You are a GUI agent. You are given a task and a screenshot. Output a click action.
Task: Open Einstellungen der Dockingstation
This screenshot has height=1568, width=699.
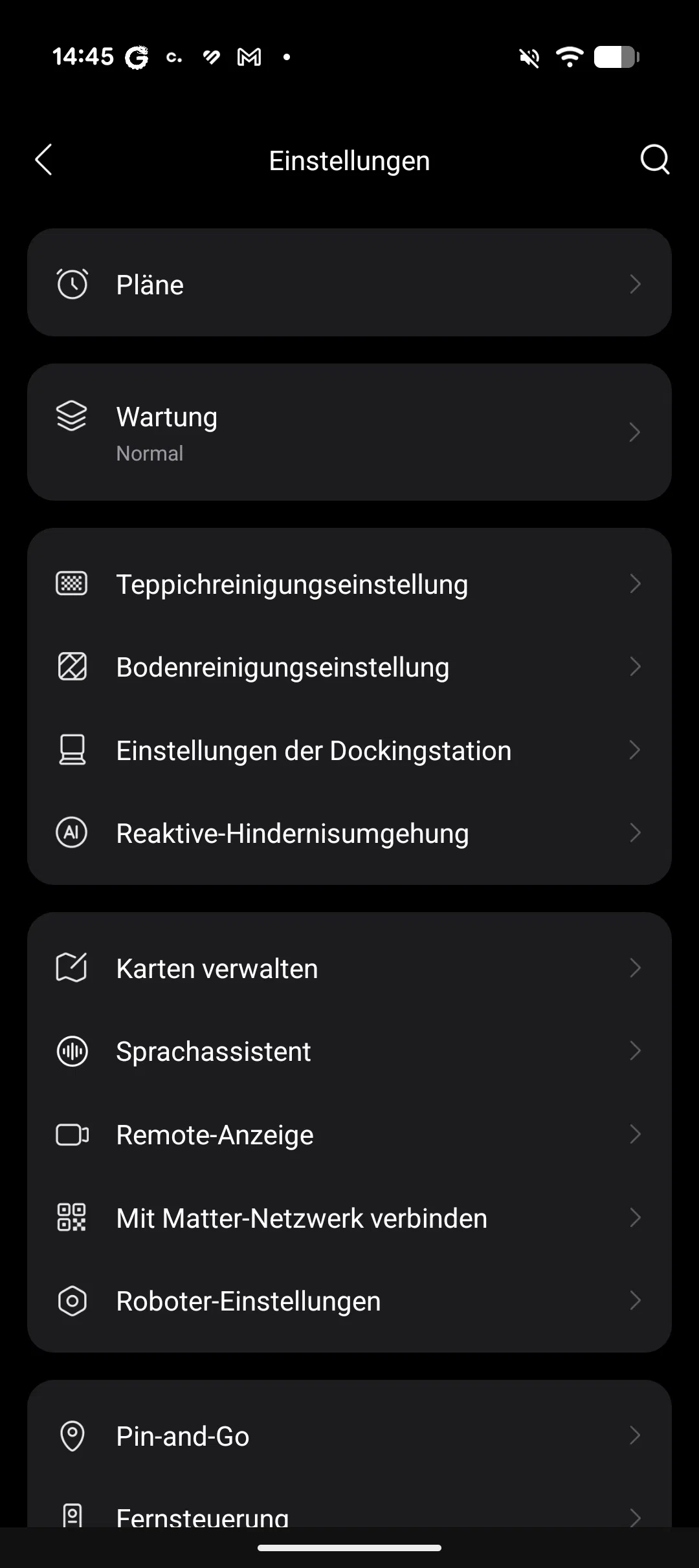pyautogui.click(x=349, y=750)
